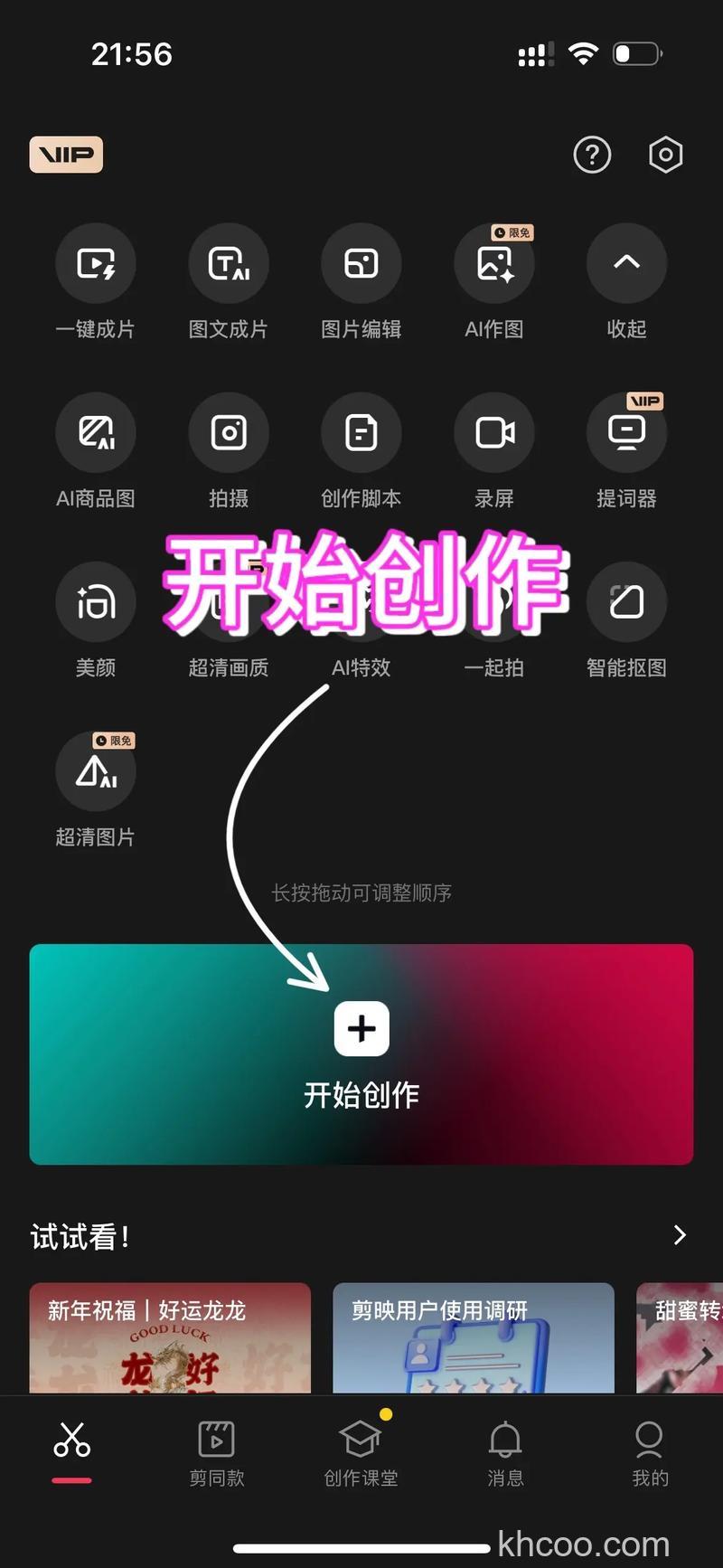Collapse the tool grid with 收起
Screen dimensions: 723x1568
[626, 263]
